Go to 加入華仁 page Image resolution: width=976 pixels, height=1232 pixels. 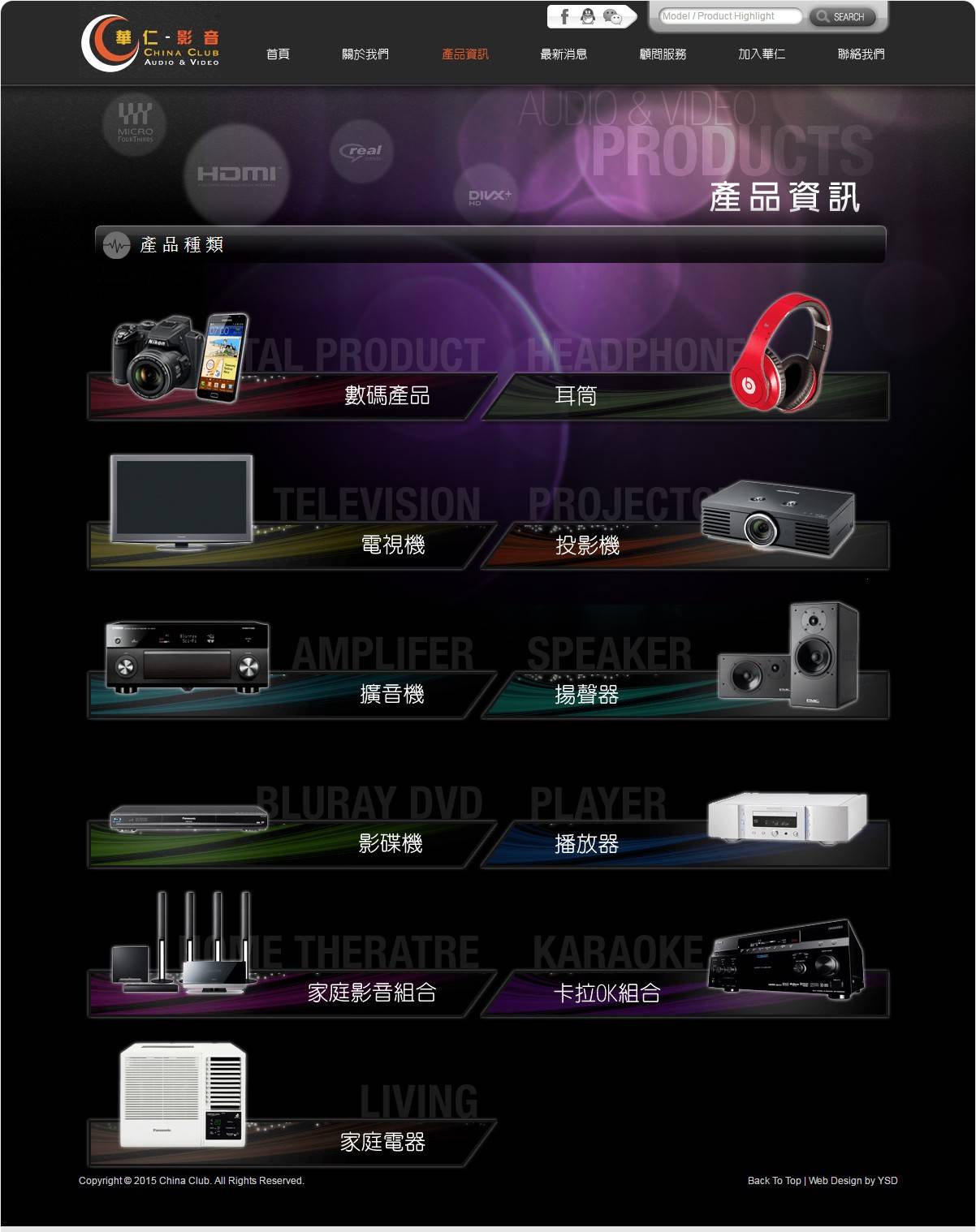click(762, 54)
